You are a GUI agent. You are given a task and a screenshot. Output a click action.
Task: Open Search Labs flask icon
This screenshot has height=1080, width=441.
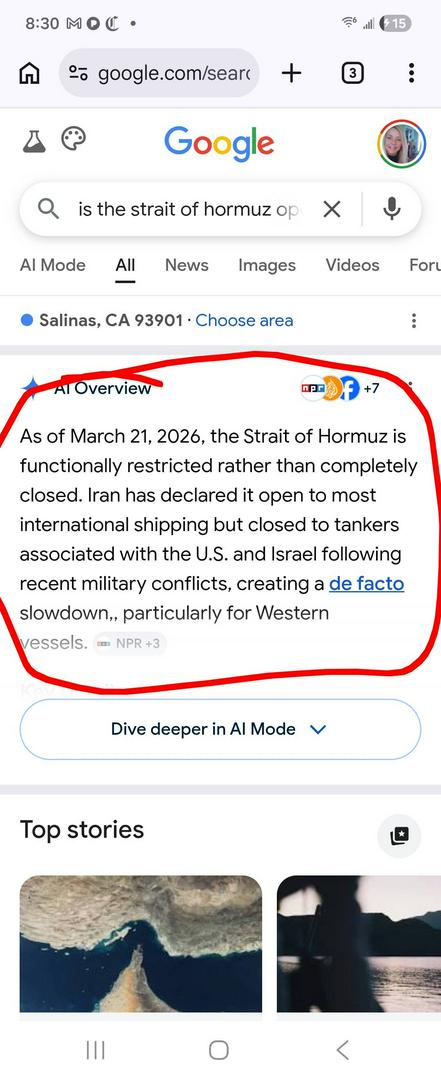(34, 140)
